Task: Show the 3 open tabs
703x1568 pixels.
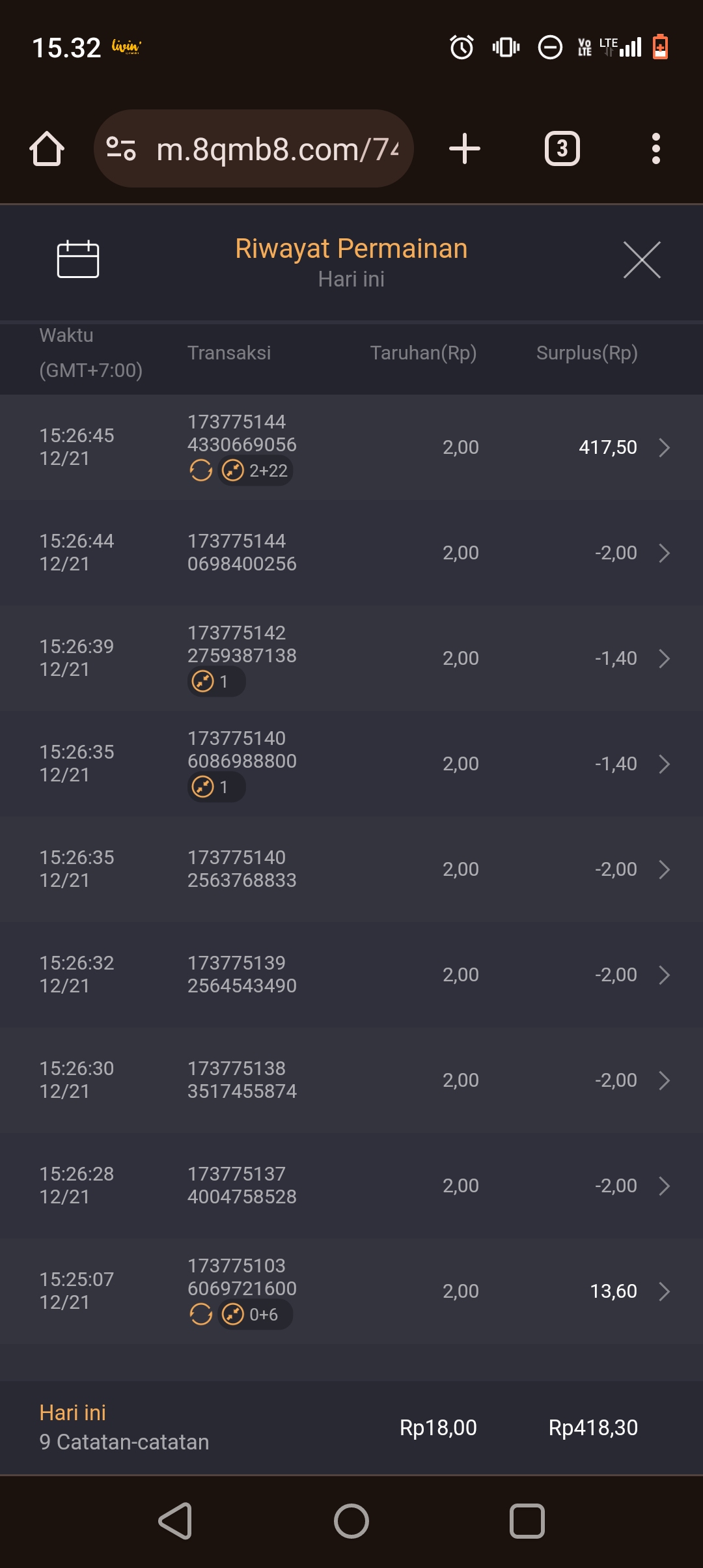Action: pyautogui.click(x=562, y=149)
